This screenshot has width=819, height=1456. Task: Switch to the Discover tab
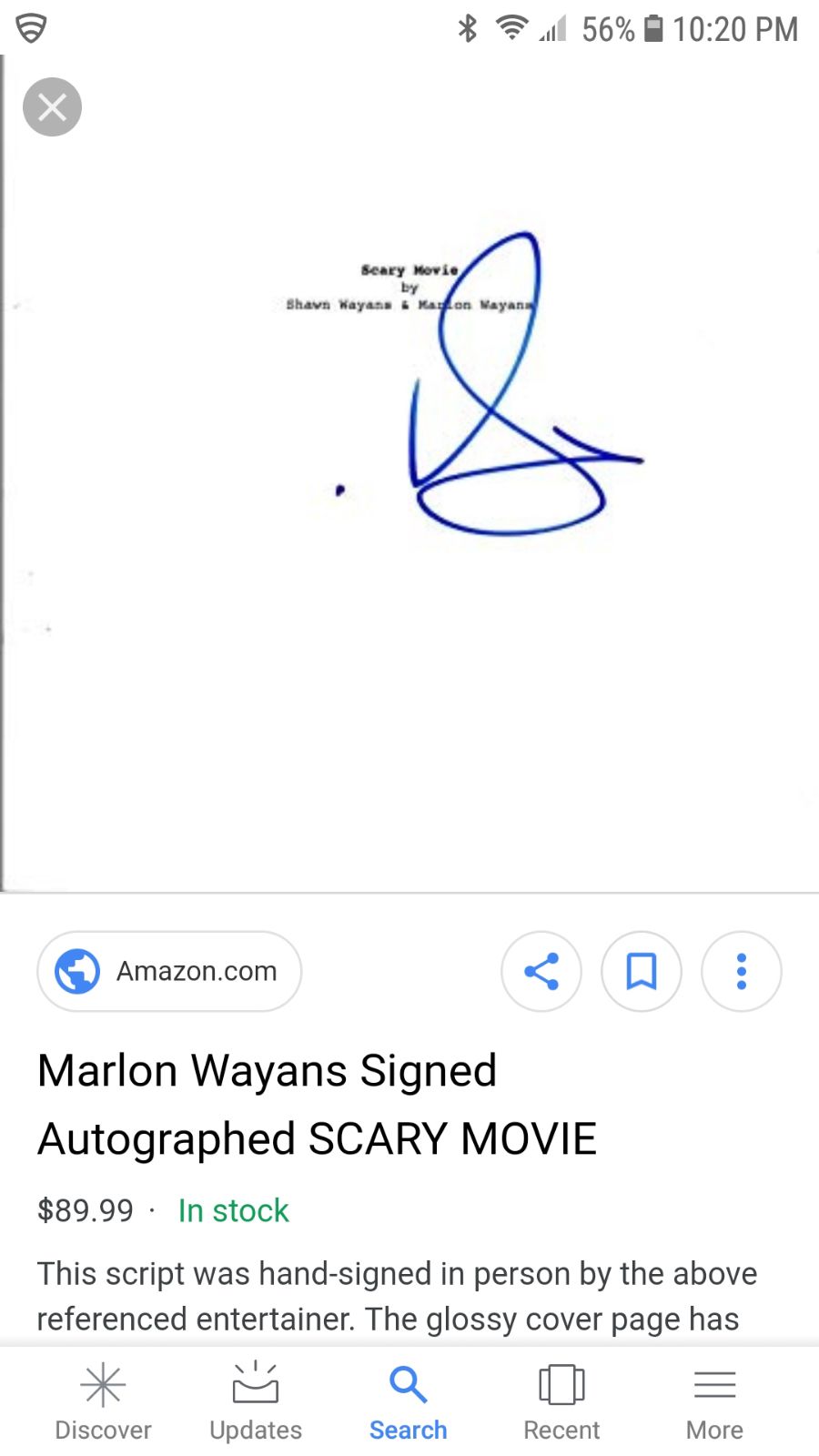102,1401
